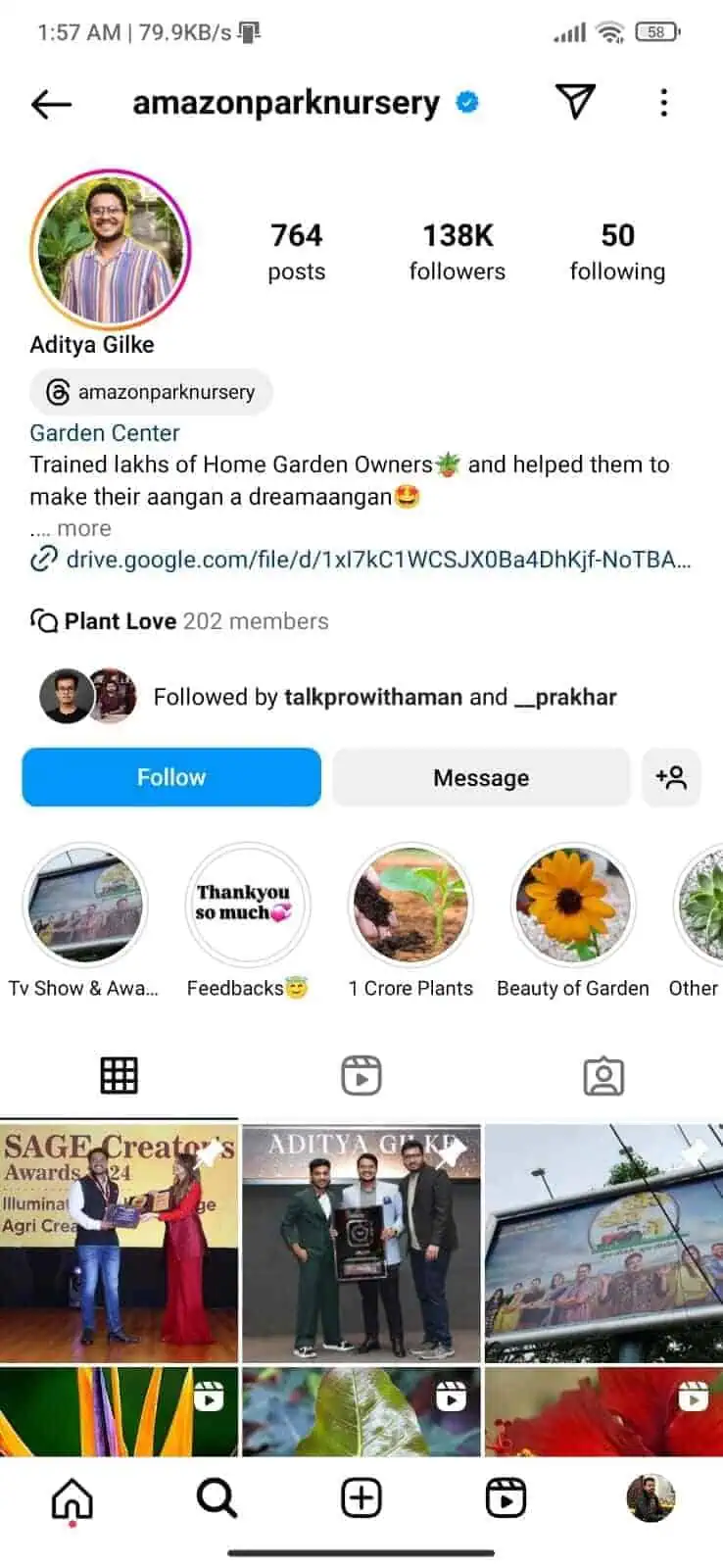
Task: Go to the Search tab in bottom navigation
Action: click(x=217, y=1497)
